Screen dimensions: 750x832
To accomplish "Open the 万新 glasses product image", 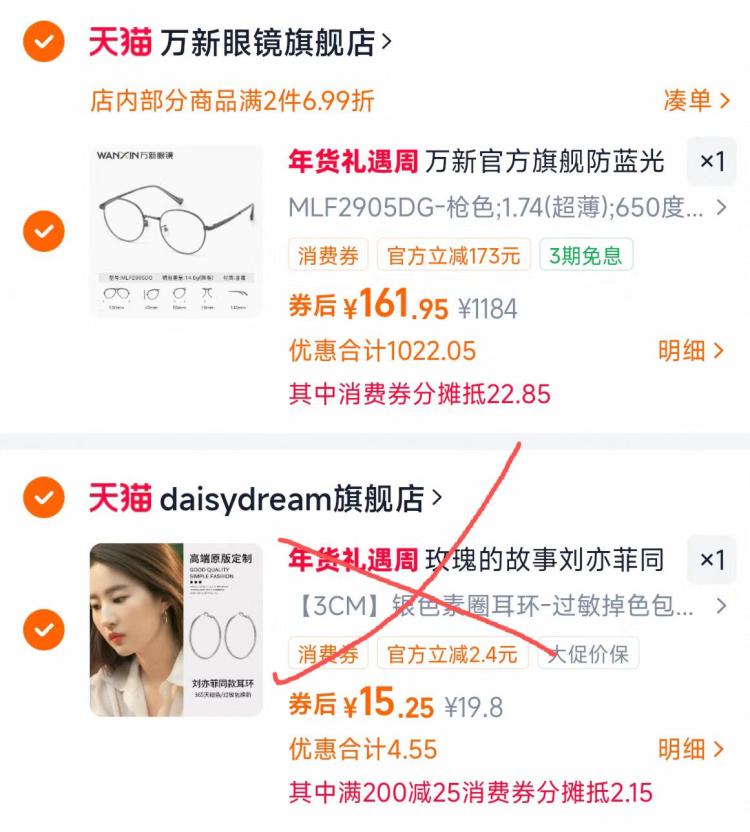I will (x=176, y=231).
